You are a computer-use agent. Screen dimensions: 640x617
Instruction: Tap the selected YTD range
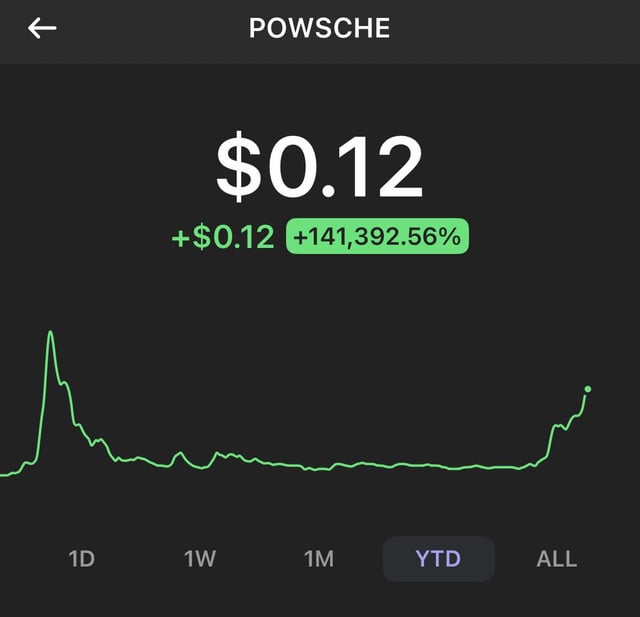click(x=438, y=559)
